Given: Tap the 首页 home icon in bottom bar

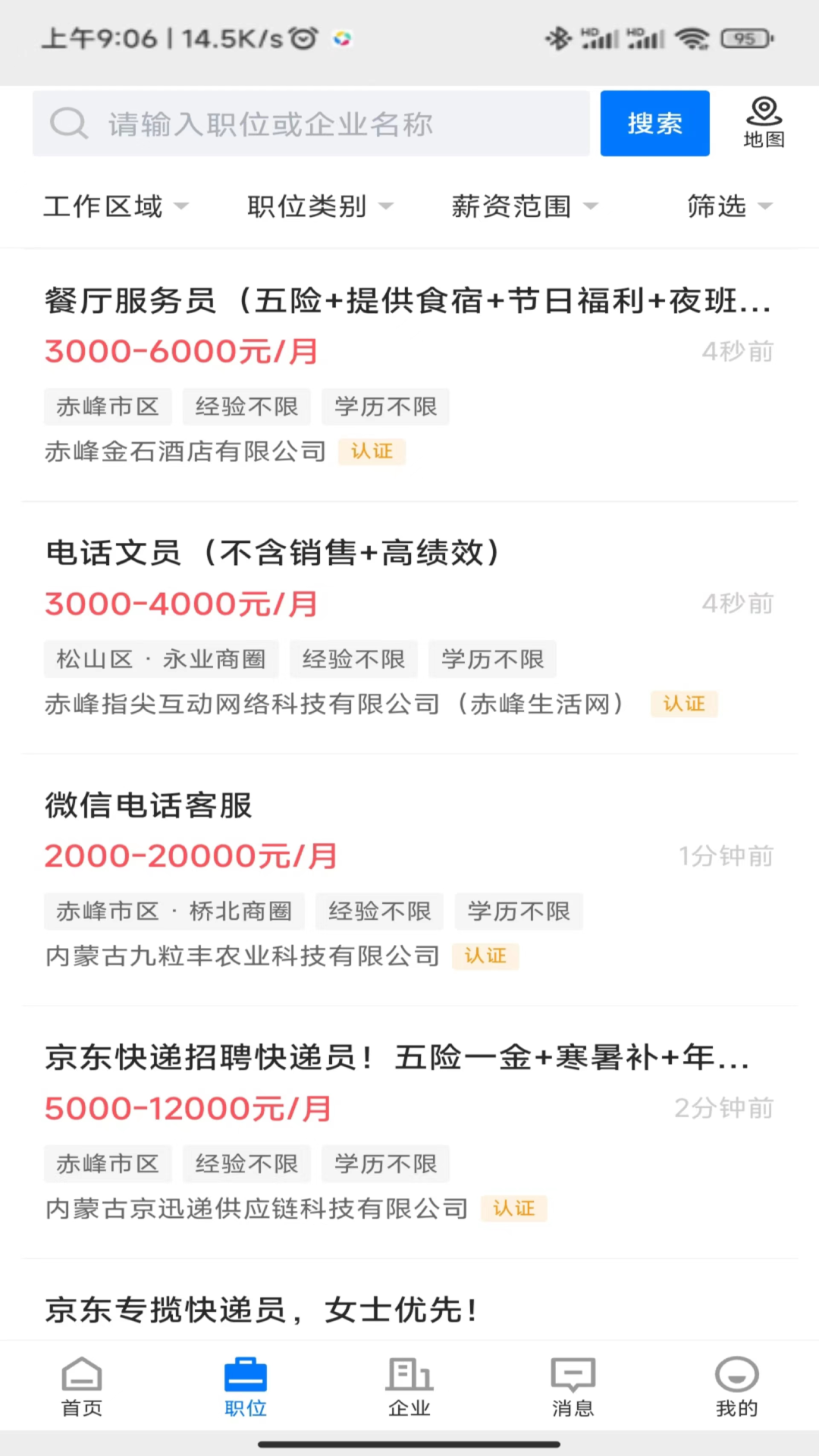Looking at the screenshot, I should [80, 1385].
